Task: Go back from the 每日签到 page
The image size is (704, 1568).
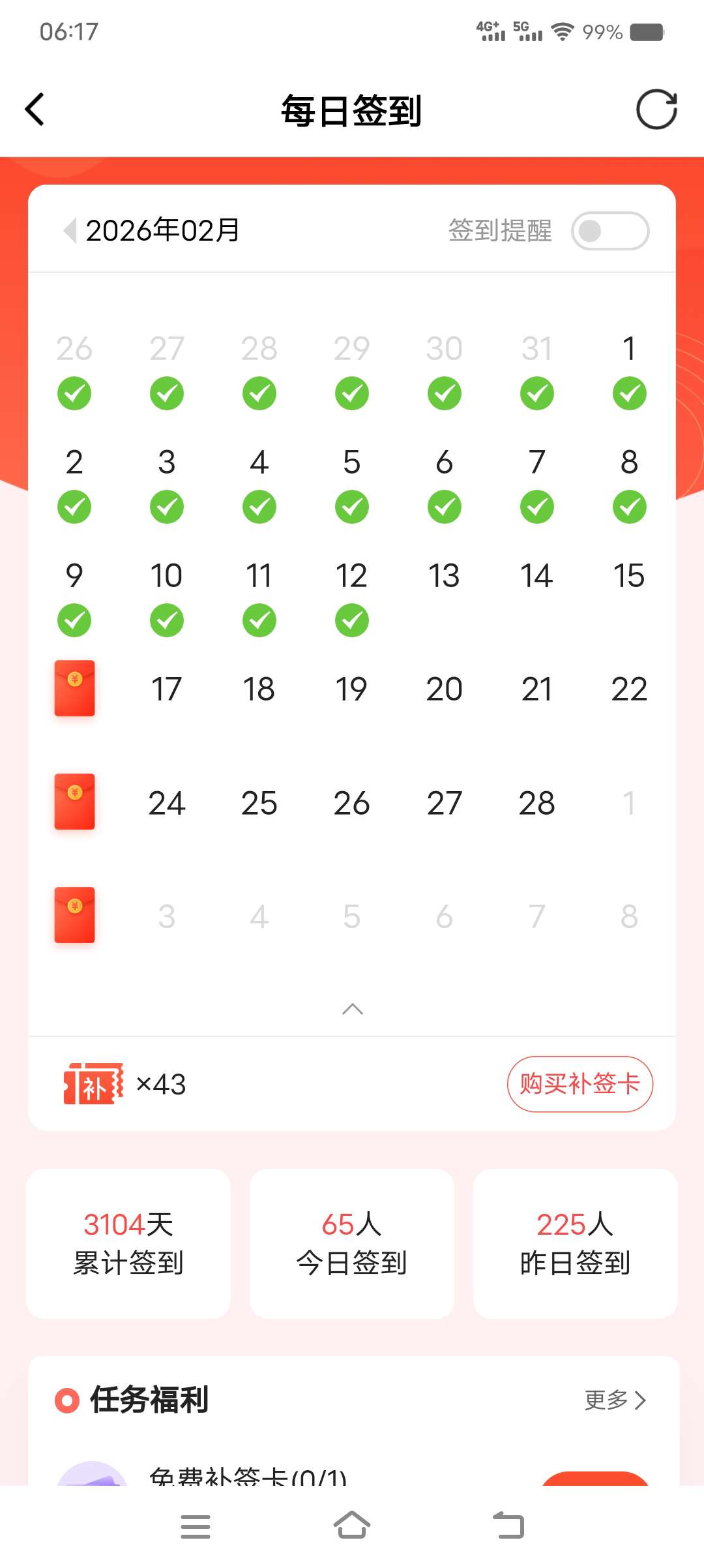Action: (x=35, y=110)
